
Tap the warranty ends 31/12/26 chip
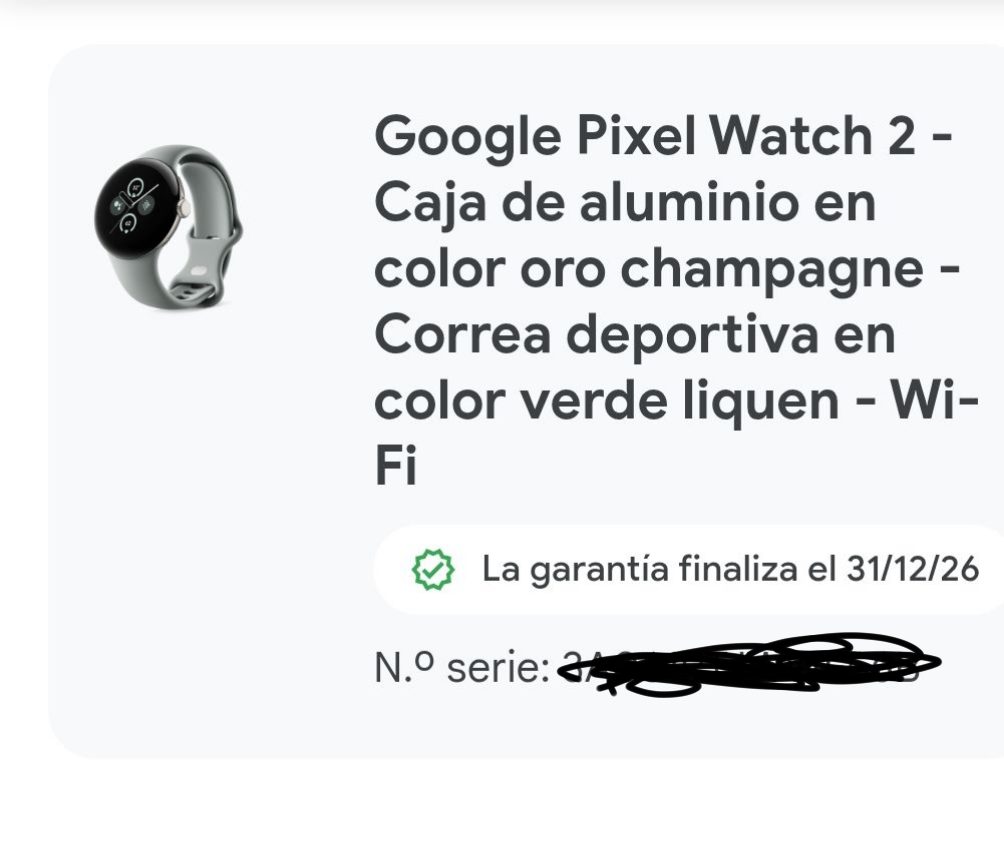690,570
